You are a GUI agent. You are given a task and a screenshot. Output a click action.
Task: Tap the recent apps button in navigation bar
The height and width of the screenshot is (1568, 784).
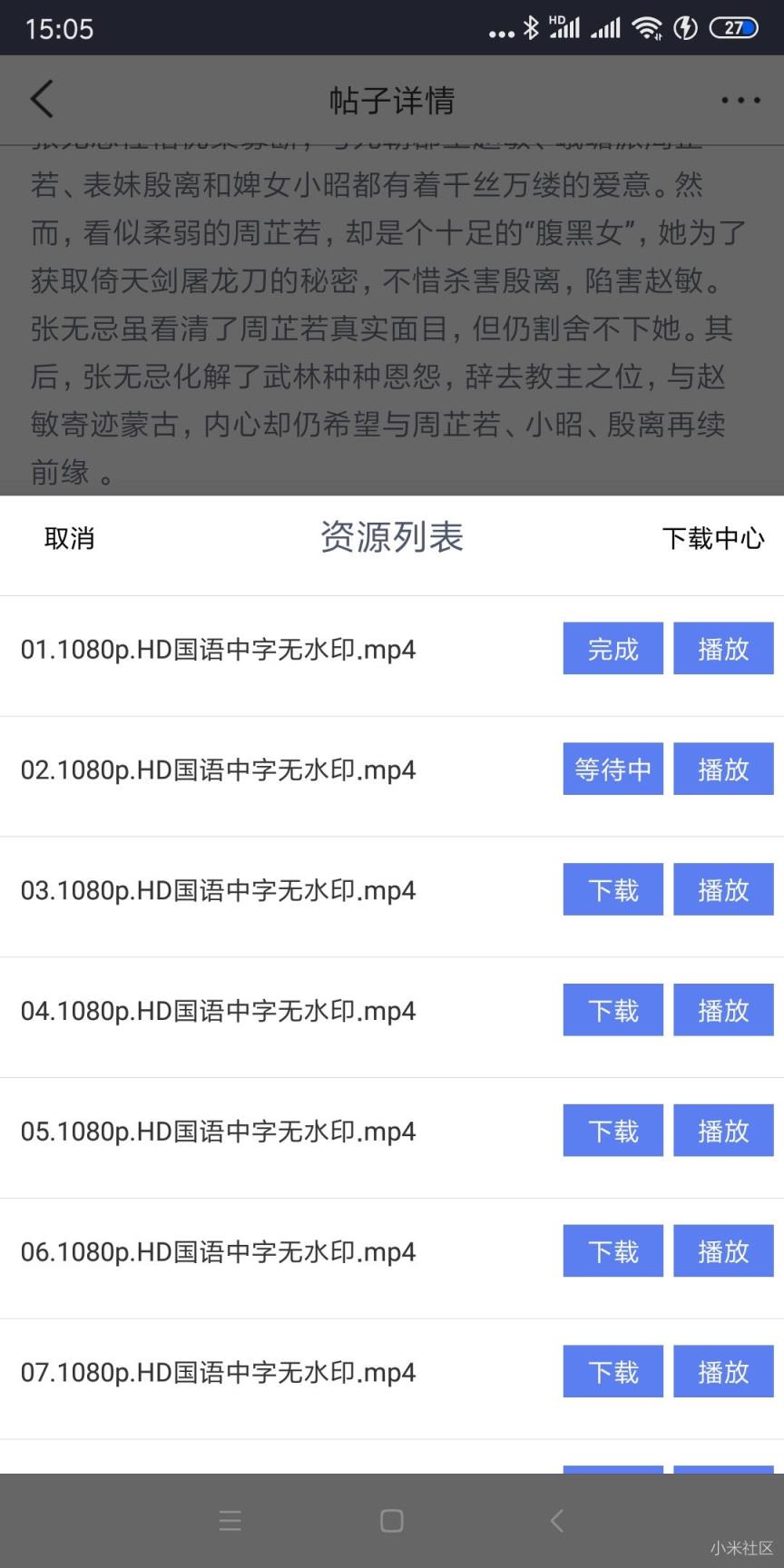230,1521
